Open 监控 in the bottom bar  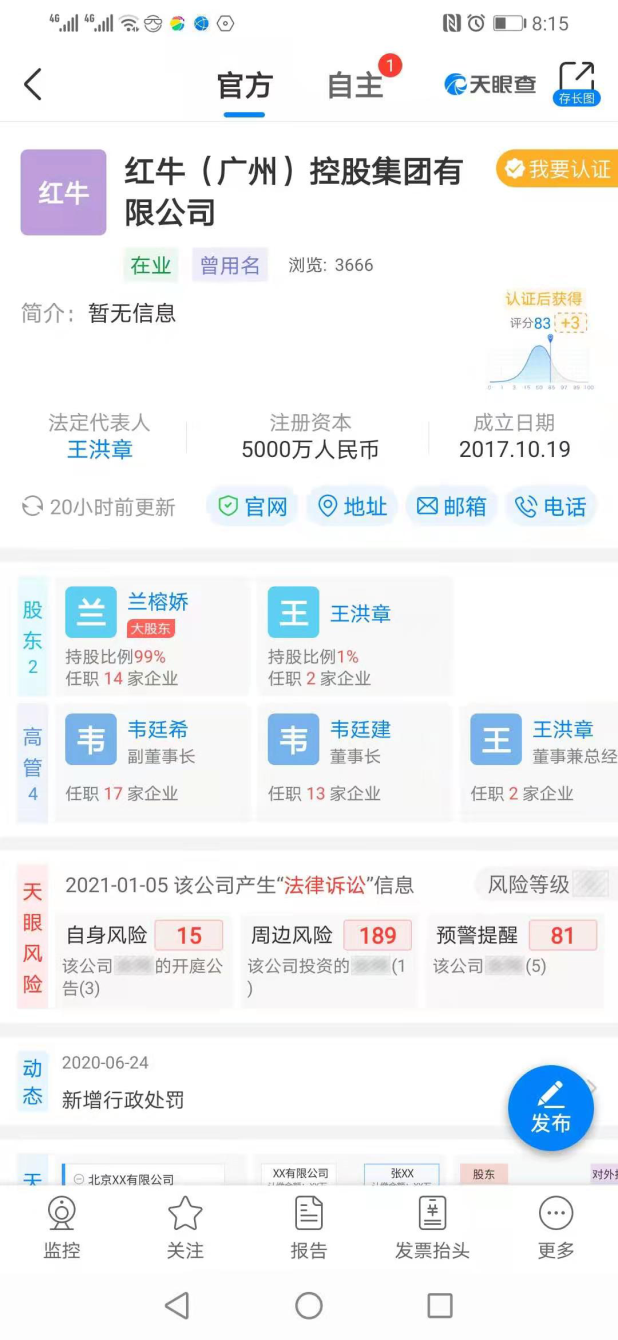click(62, 1228)
